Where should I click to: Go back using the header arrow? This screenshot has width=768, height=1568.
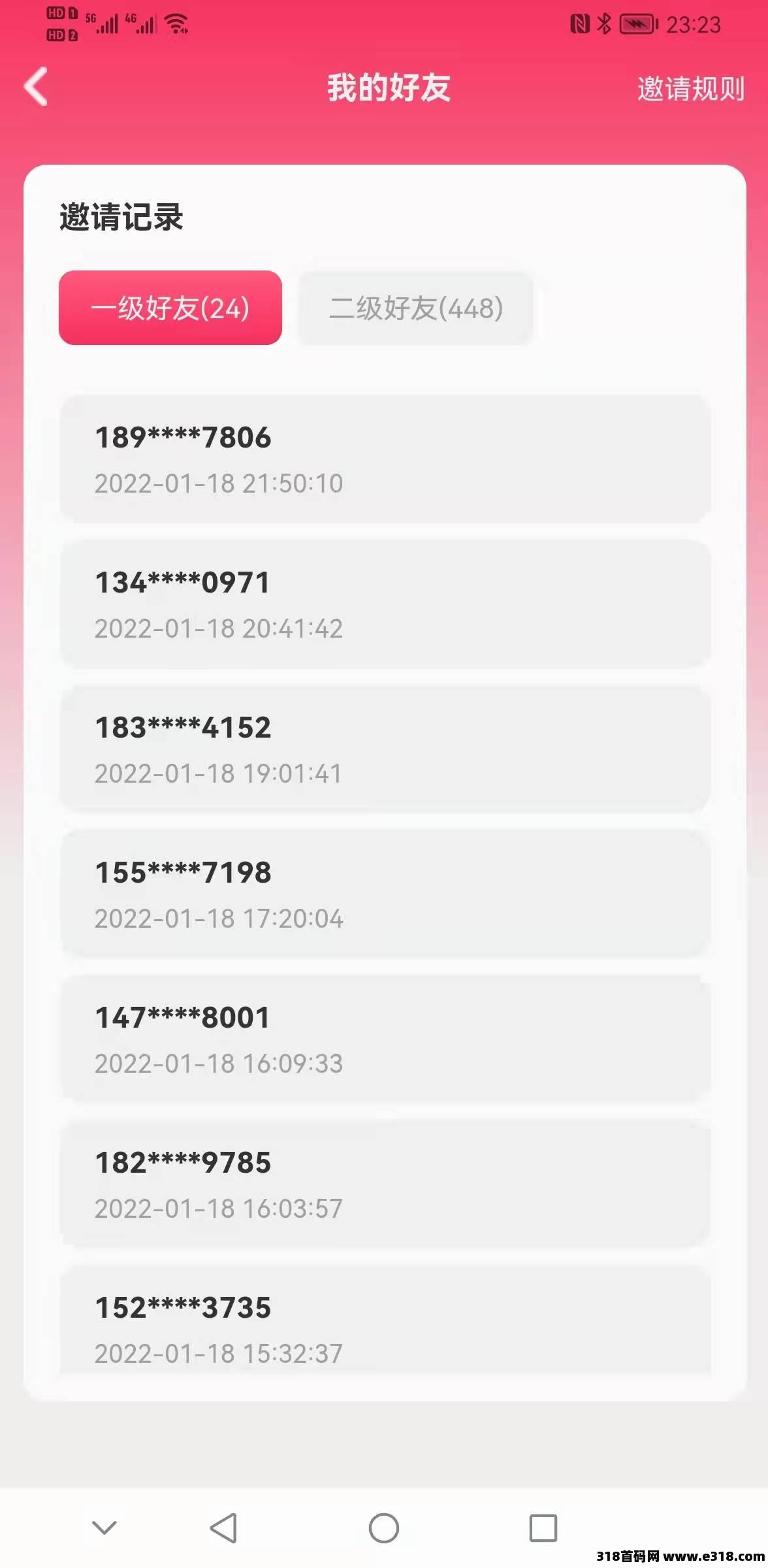37,86
